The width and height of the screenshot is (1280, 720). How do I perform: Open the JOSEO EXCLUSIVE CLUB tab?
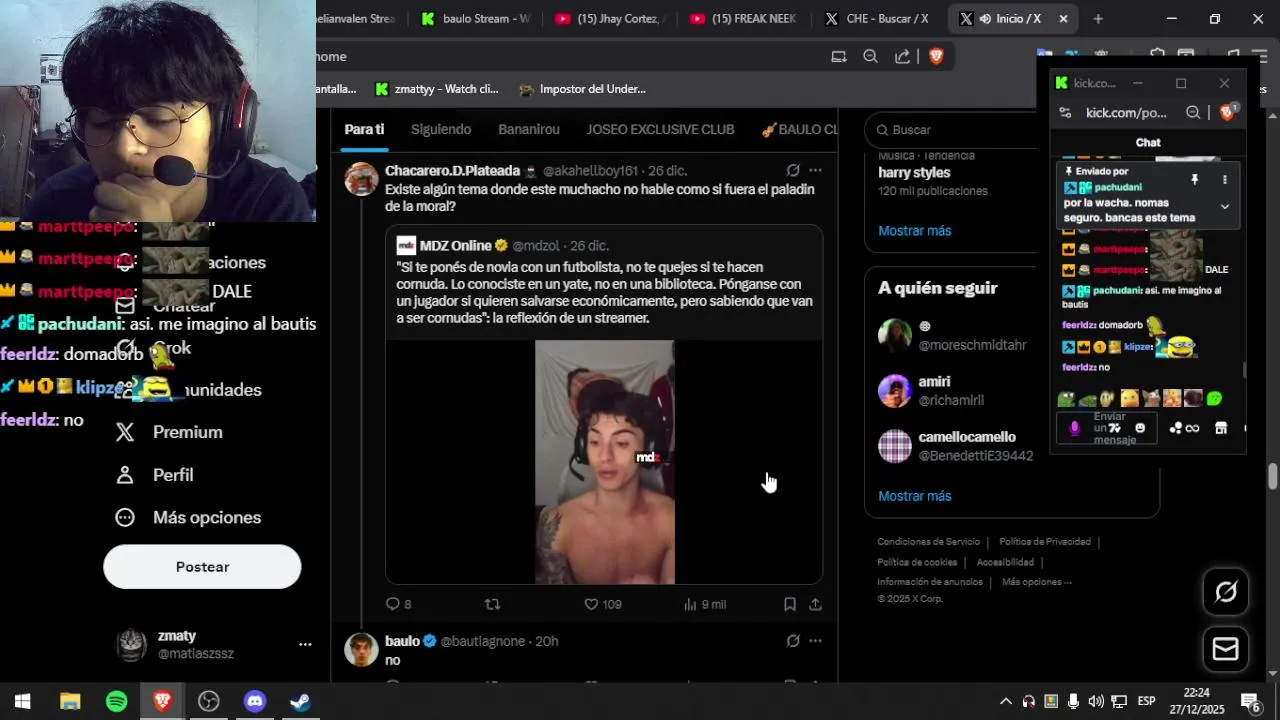coord(660,129)
